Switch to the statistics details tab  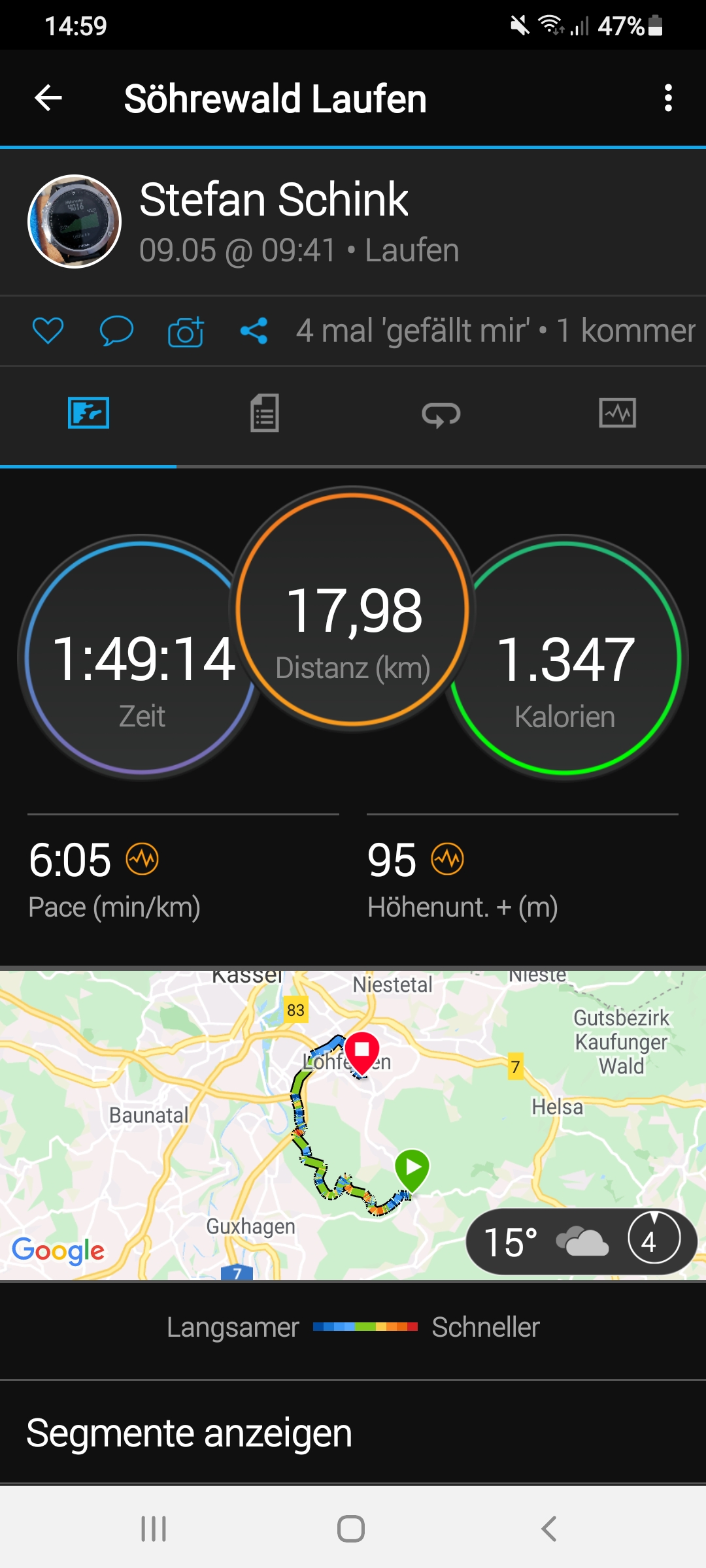pyautogui.click(x=265, y=414)
